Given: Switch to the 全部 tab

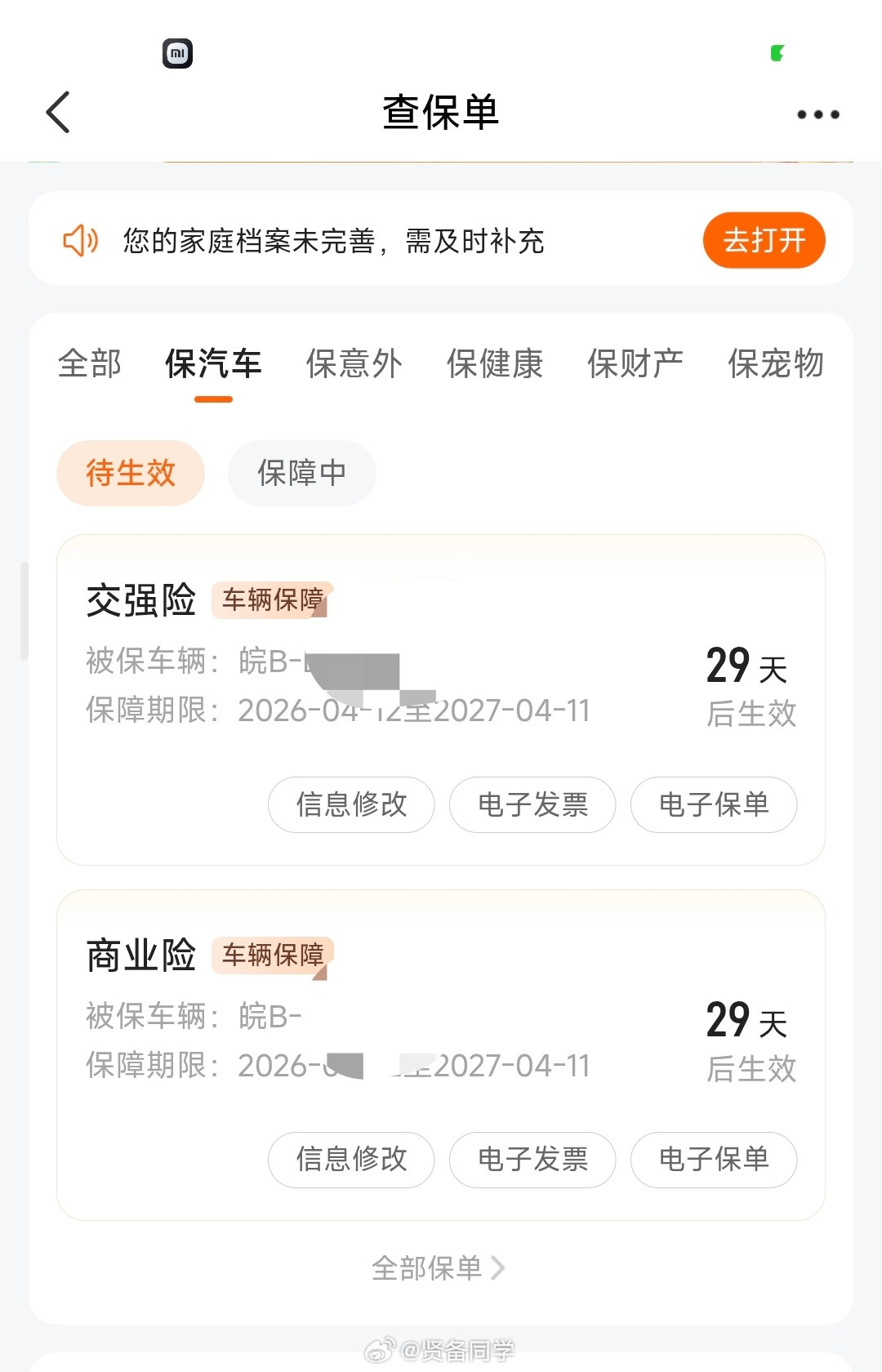Looking at the screenshot, I should point(89,364).
